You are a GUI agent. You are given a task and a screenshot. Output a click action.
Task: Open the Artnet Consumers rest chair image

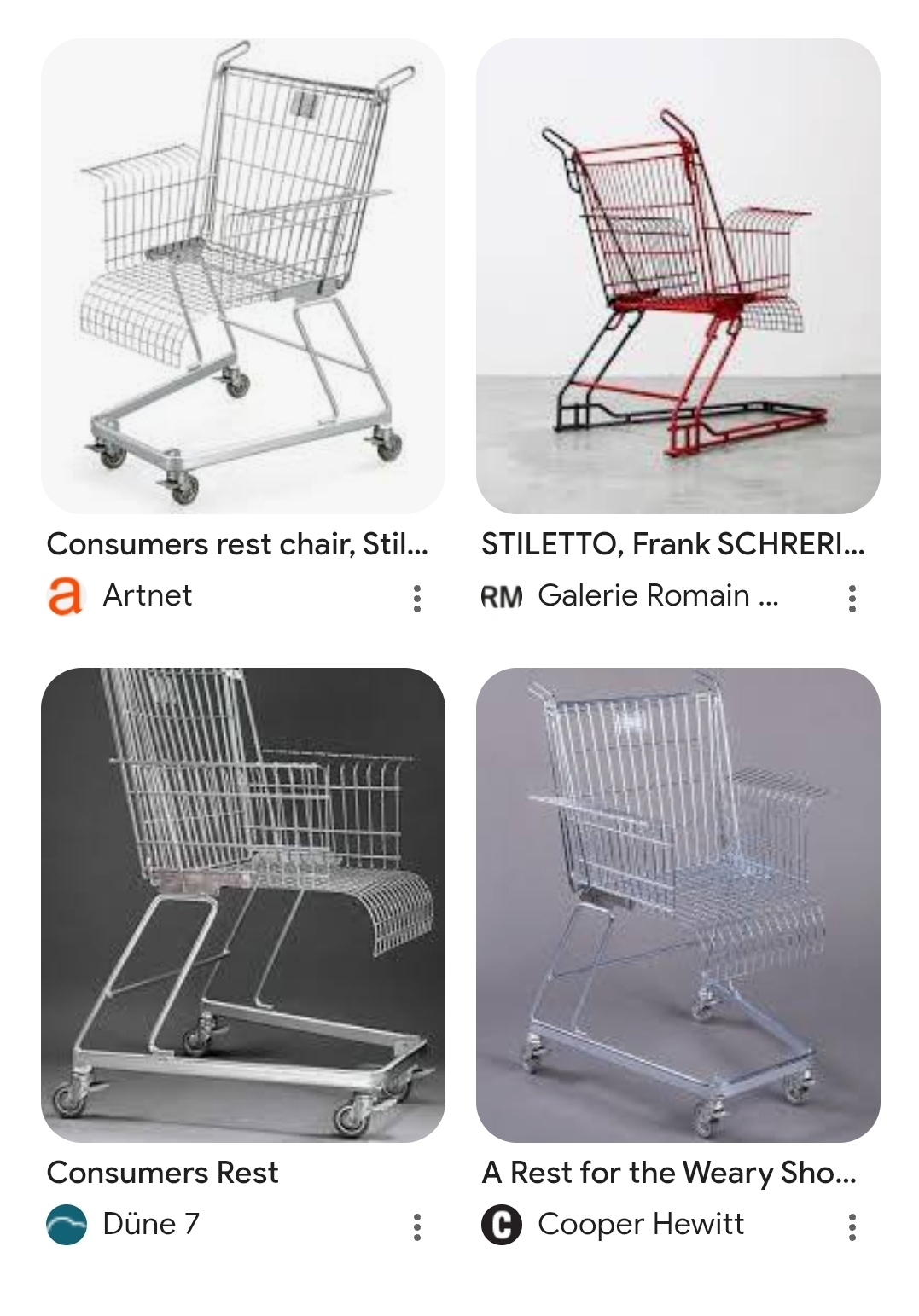(x=243, y=275)
